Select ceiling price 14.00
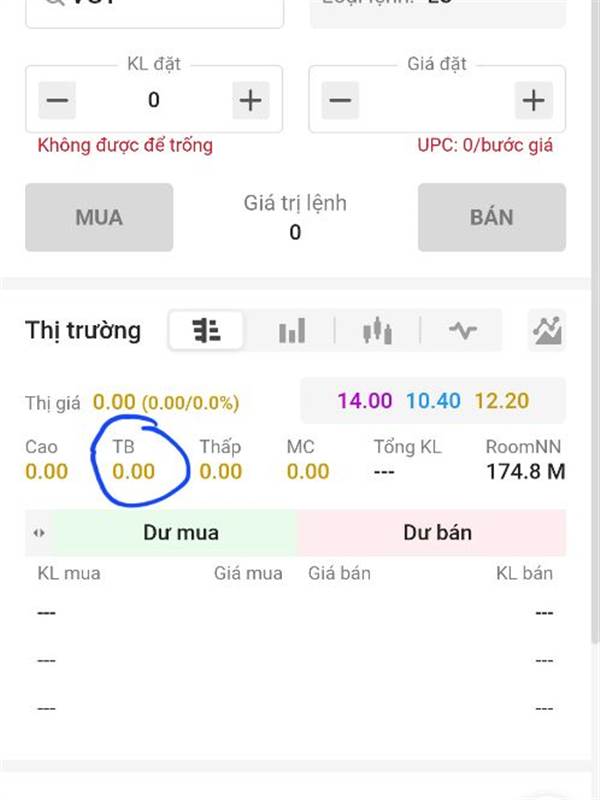 (365, 401)
